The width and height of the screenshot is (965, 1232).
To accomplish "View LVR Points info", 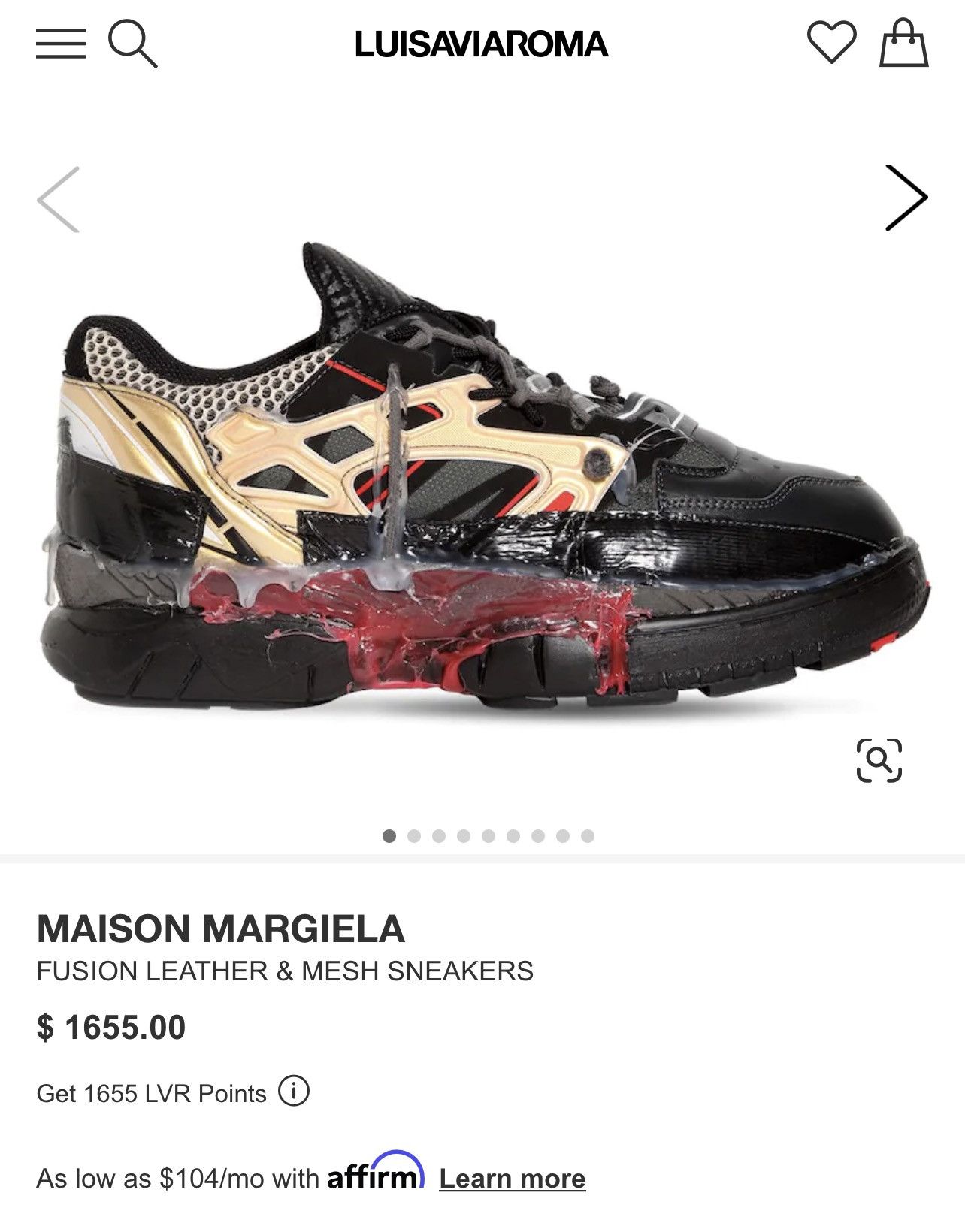I will click(294, 1091).
